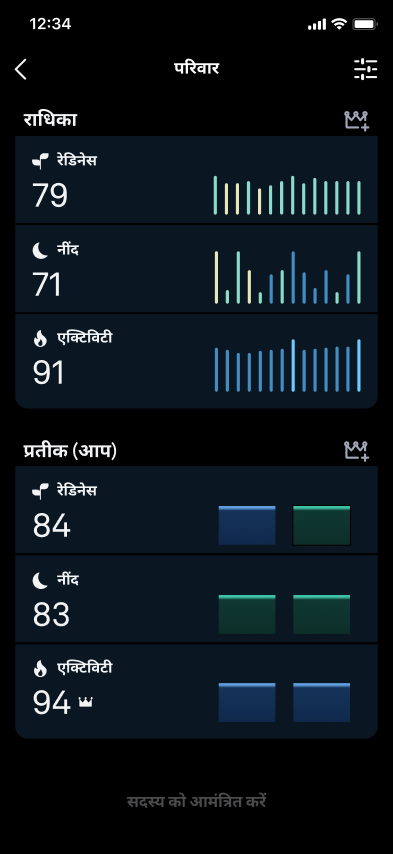Open the filter settings sliders icon

[365, 69]
